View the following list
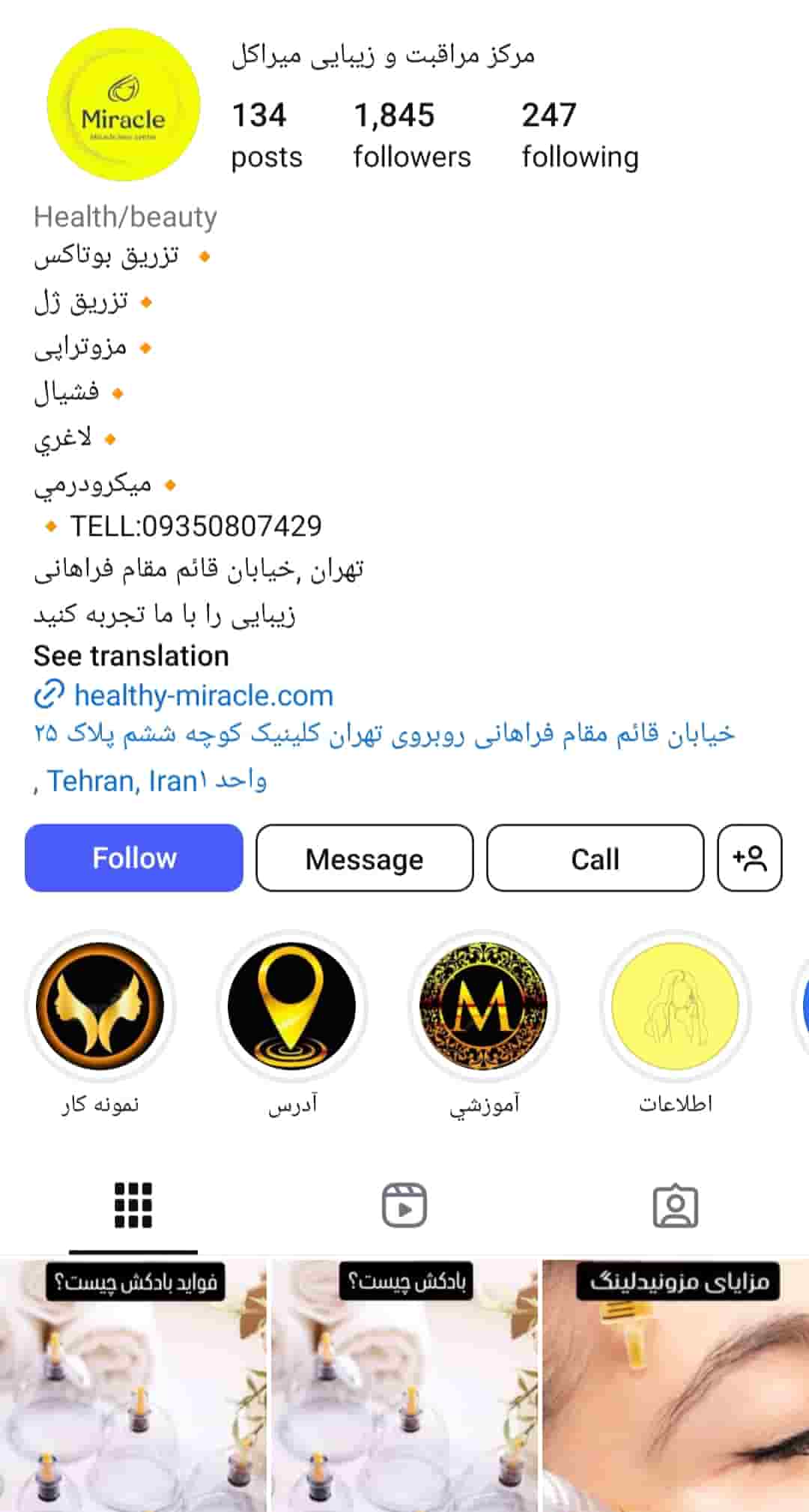The image size is (809, 1512). [581, 136]
